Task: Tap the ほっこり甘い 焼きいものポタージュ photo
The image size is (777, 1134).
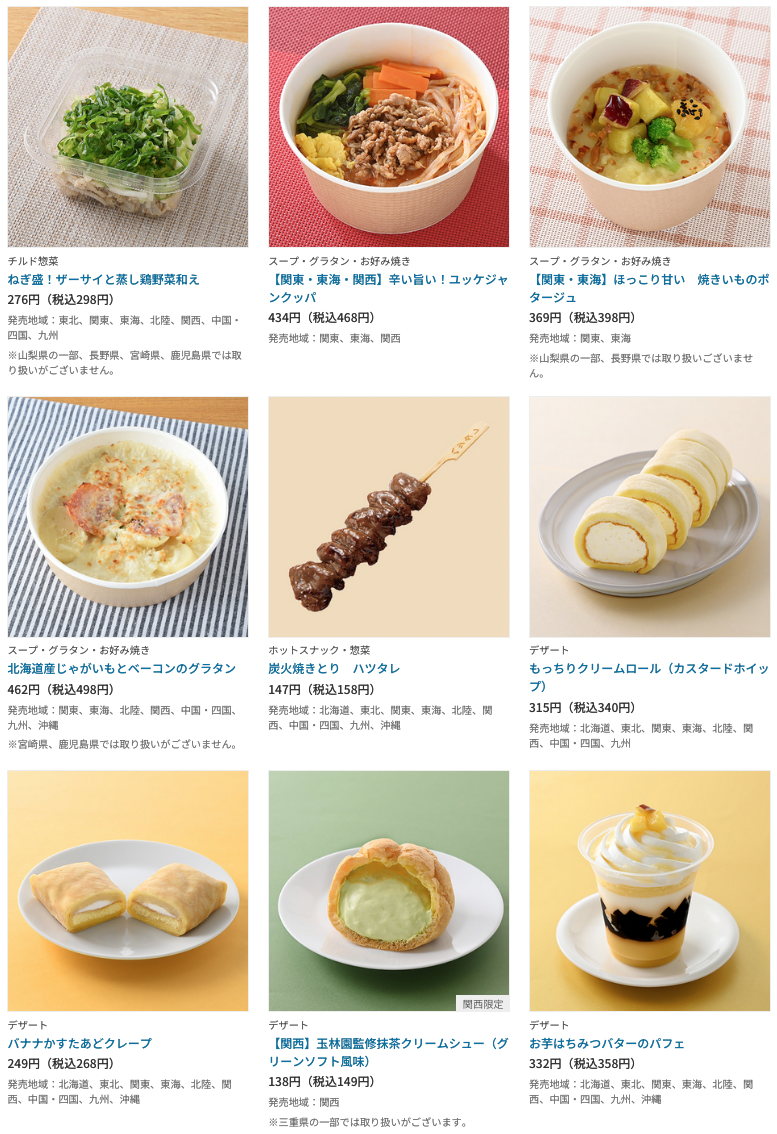Action: (649, 127)
